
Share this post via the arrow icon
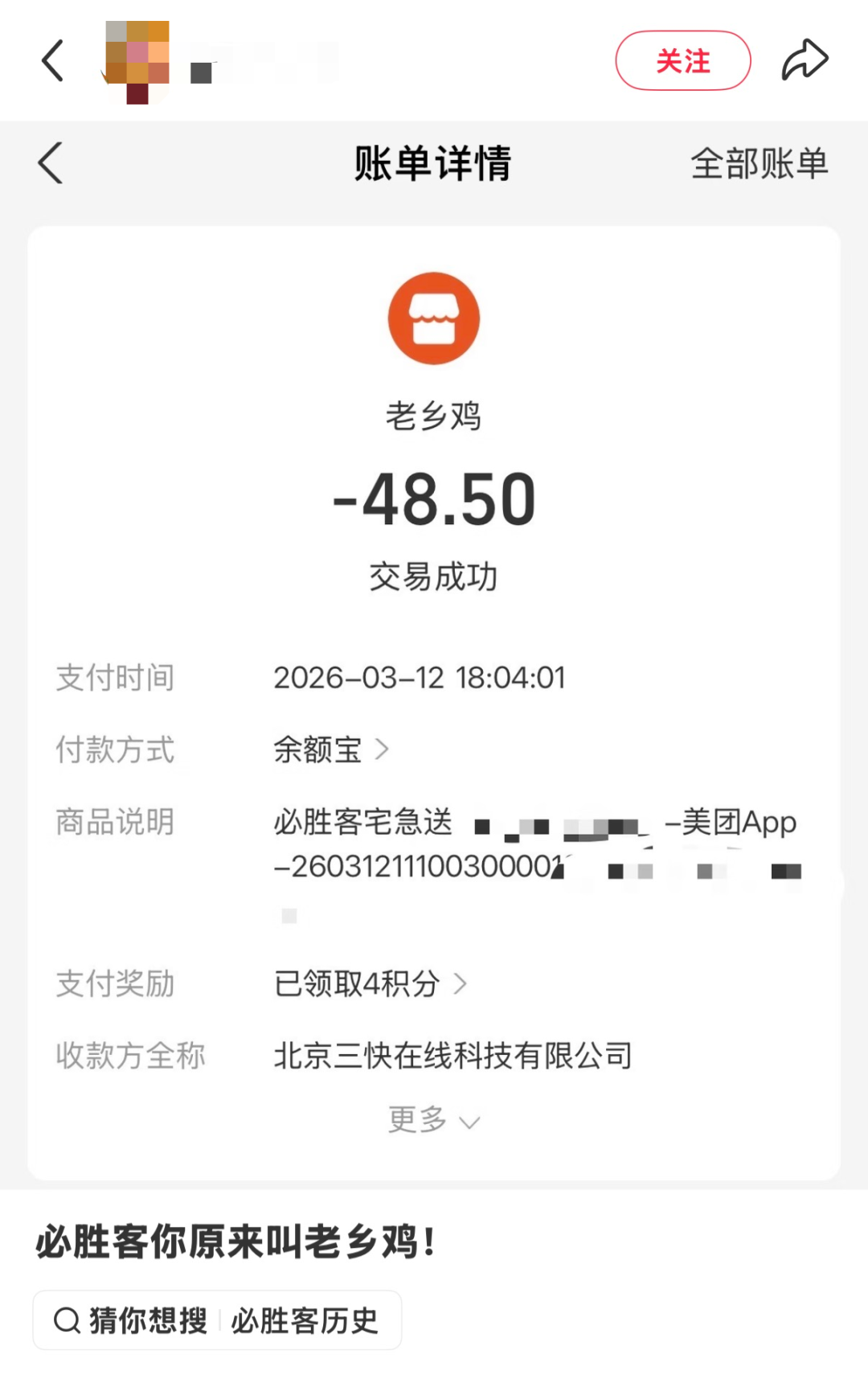(x=805, y=61)
